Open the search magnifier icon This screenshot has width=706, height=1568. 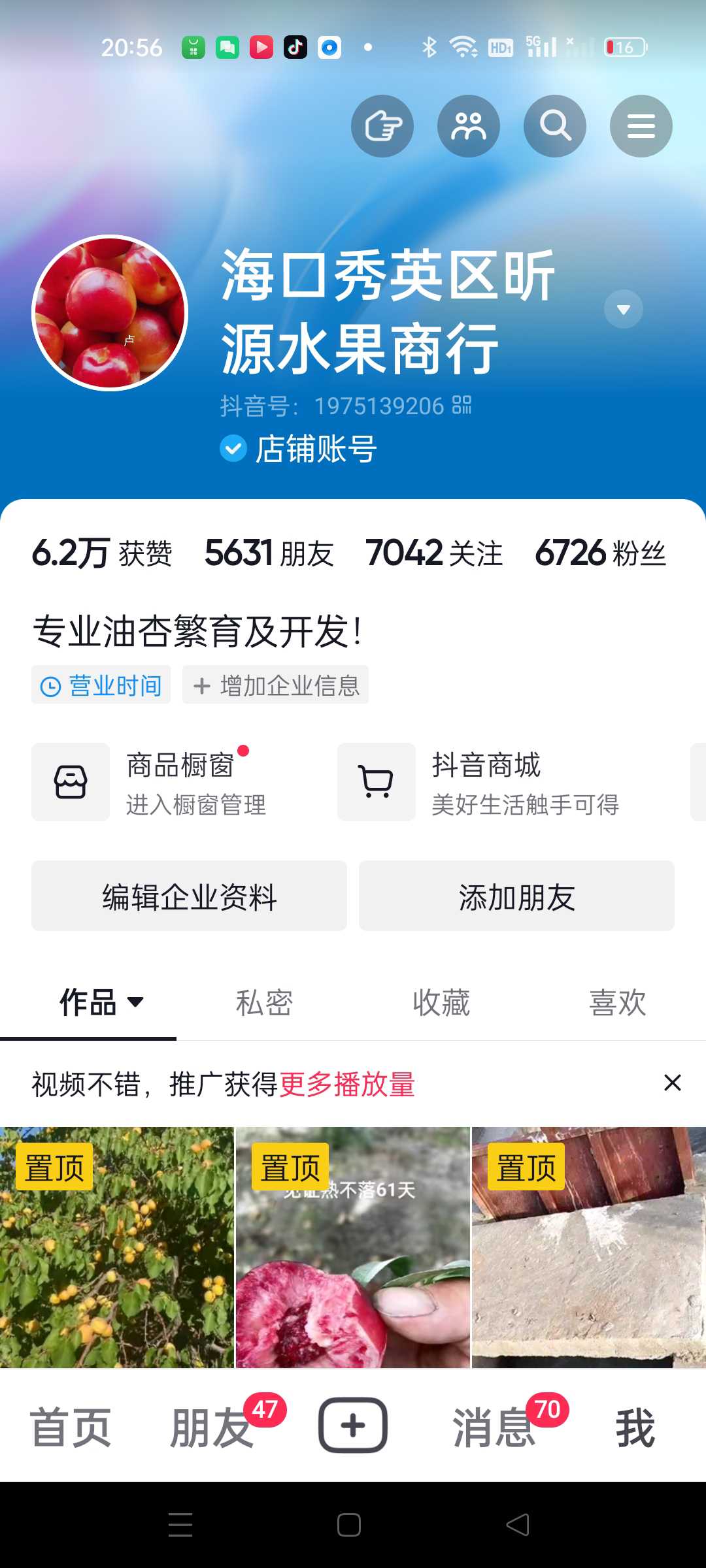(555, 126)
